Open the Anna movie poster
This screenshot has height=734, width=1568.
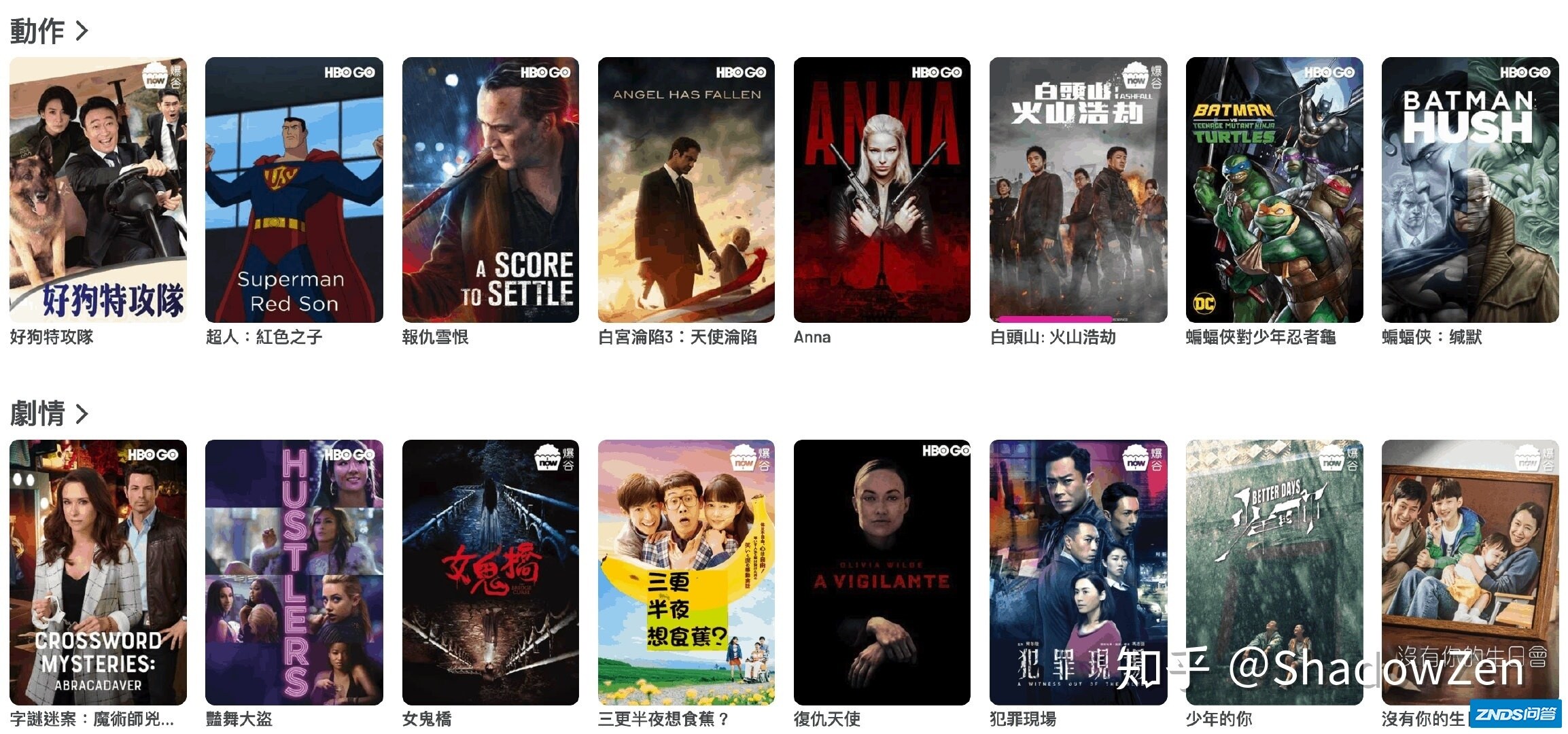(x=882, y=190)
